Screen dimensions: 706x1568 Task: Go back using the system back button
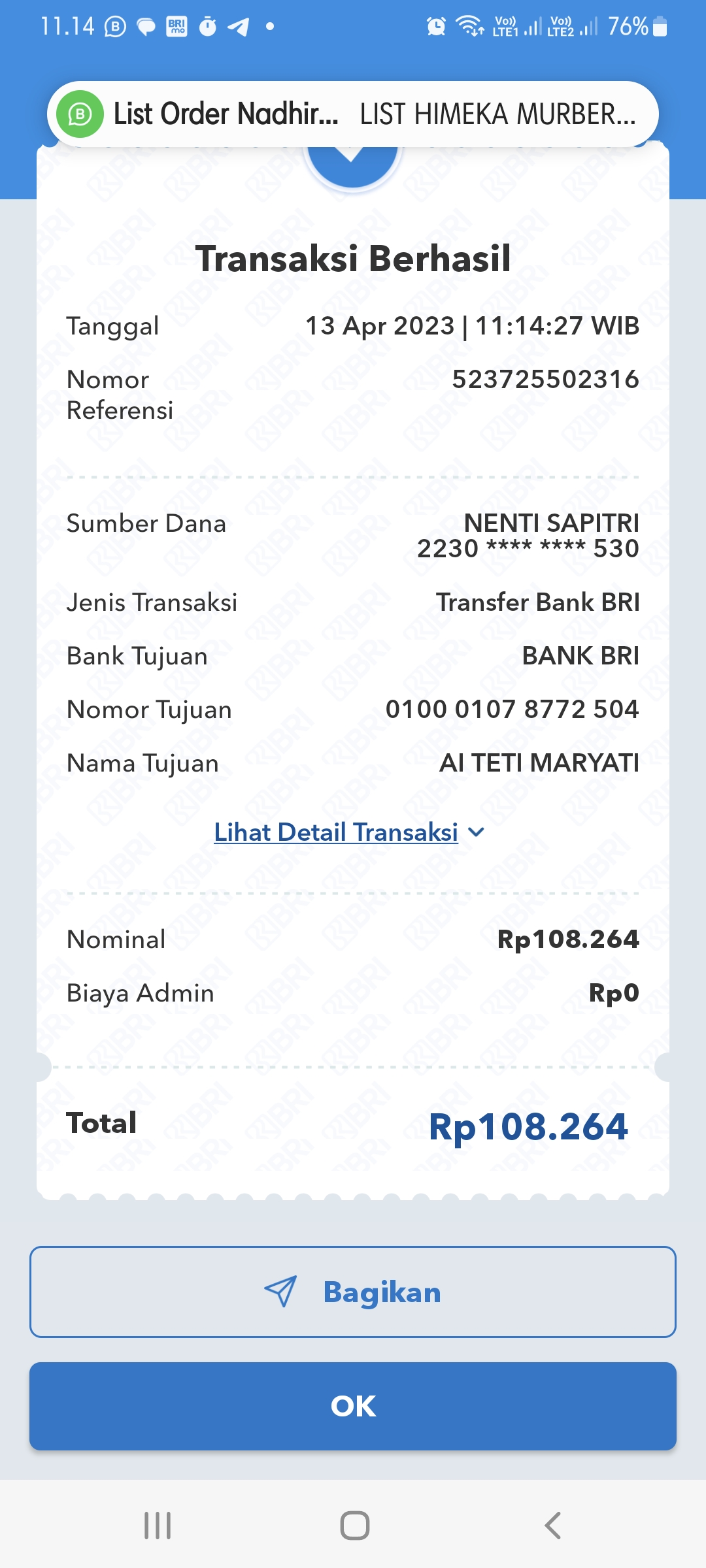tap(552, 1526)
